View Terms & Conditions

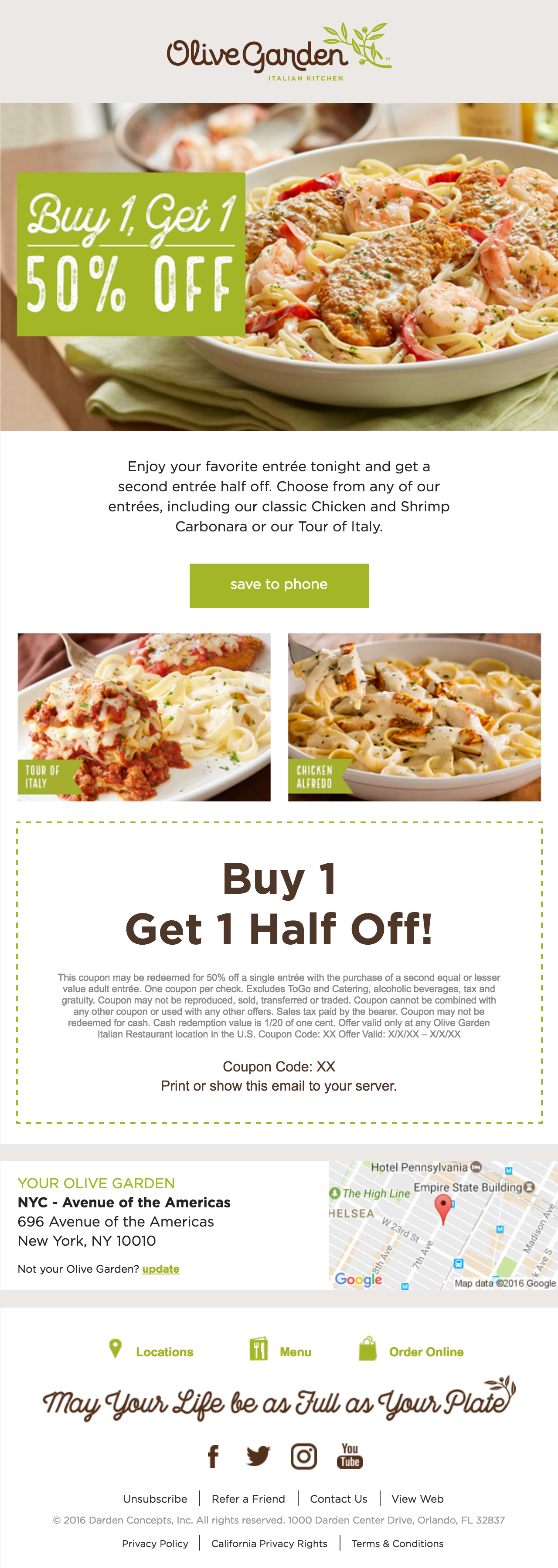tap(397, 1544)
